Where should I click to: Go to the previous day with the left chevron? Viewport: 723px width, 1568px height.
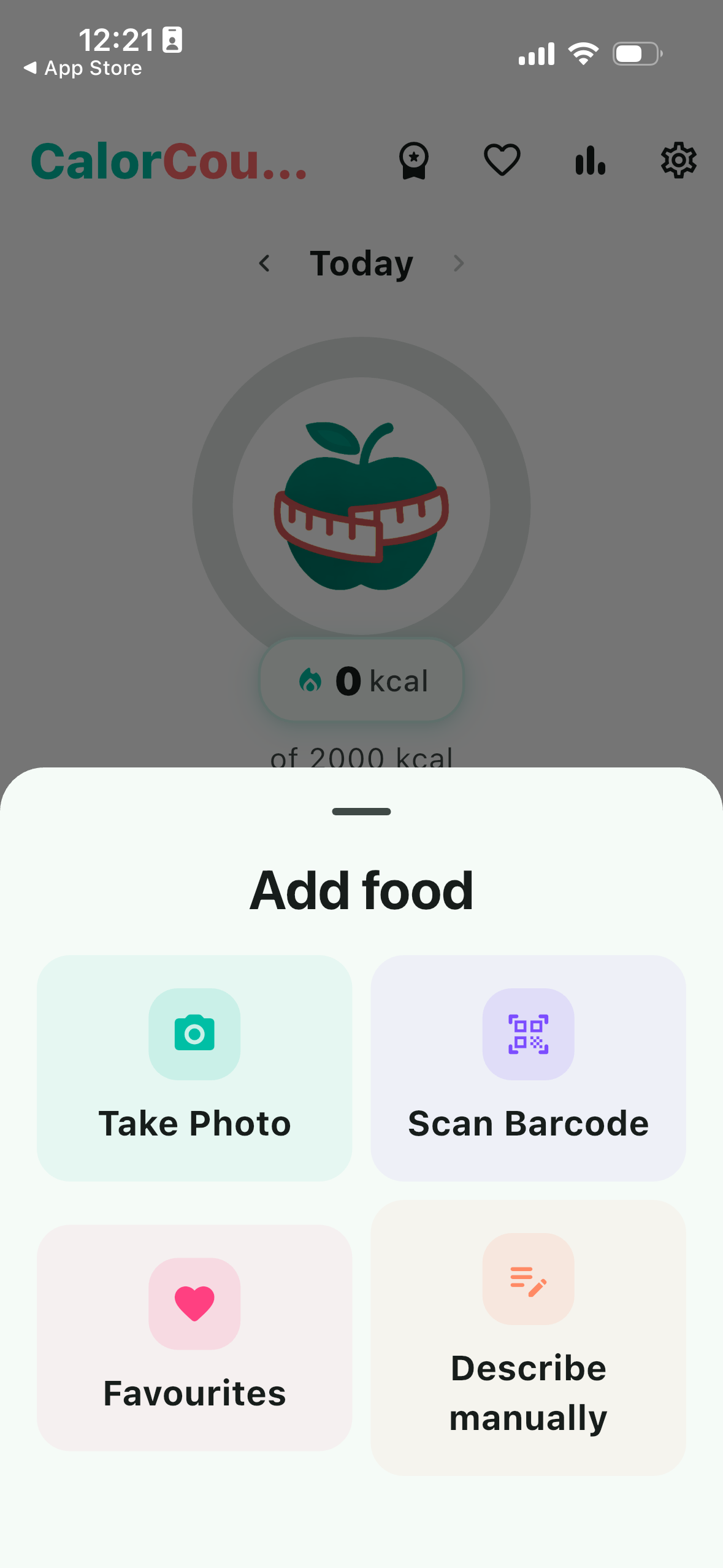pyautogui.click(x=265, y=263)
